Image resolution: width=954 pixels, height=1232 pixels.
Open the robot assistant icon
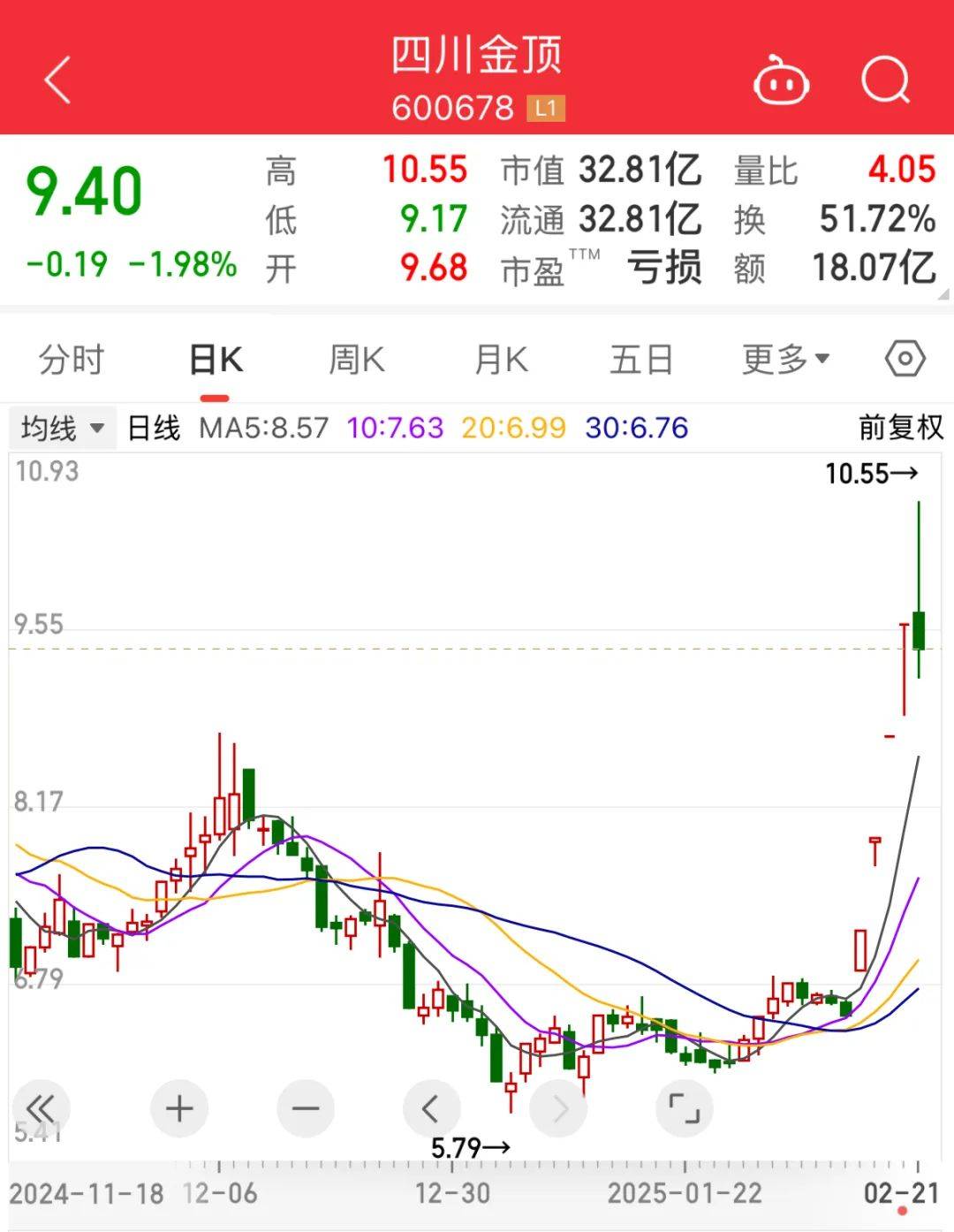click(781, 82)
